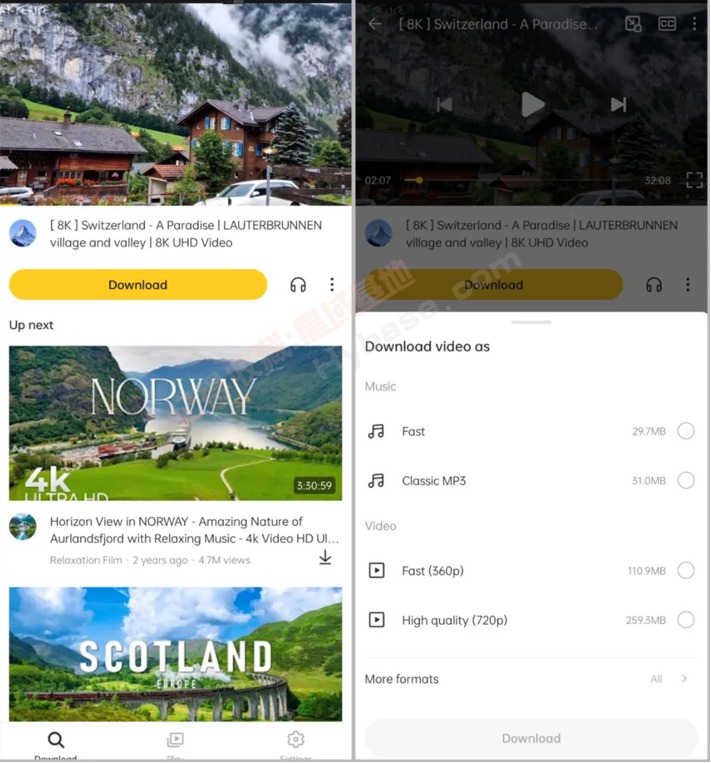Choose the Classic MP3 format
Viewport: 711px width, 763px height.
[685, 481]
